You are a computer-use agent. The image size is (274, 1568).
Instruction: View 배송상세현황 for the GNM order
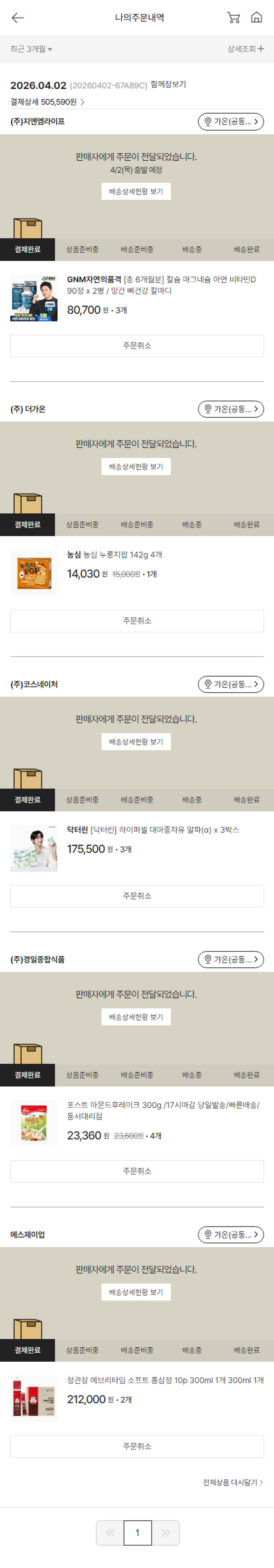(x=136, y=192)
